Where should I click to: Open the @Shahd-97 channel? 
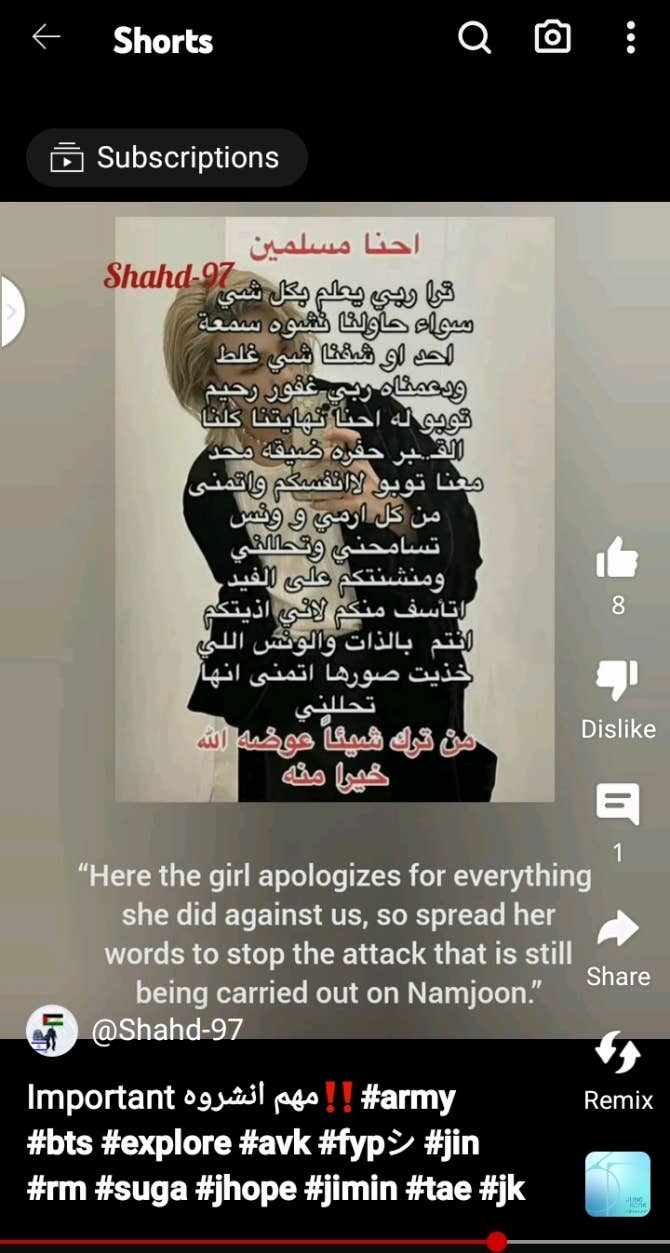tap(166, 1030)
